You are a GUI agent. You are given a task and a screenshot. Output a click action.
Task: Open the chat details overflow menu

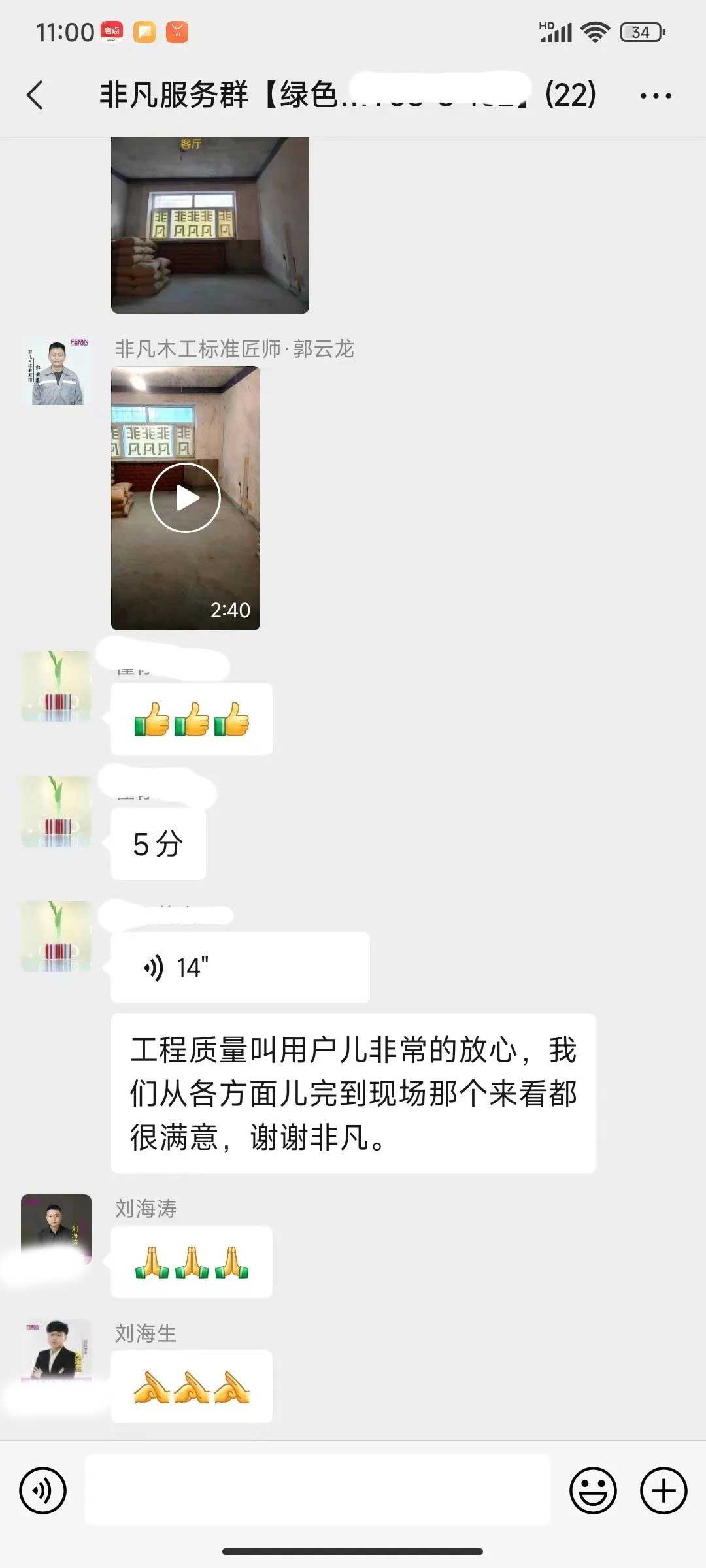coord(655,96)
